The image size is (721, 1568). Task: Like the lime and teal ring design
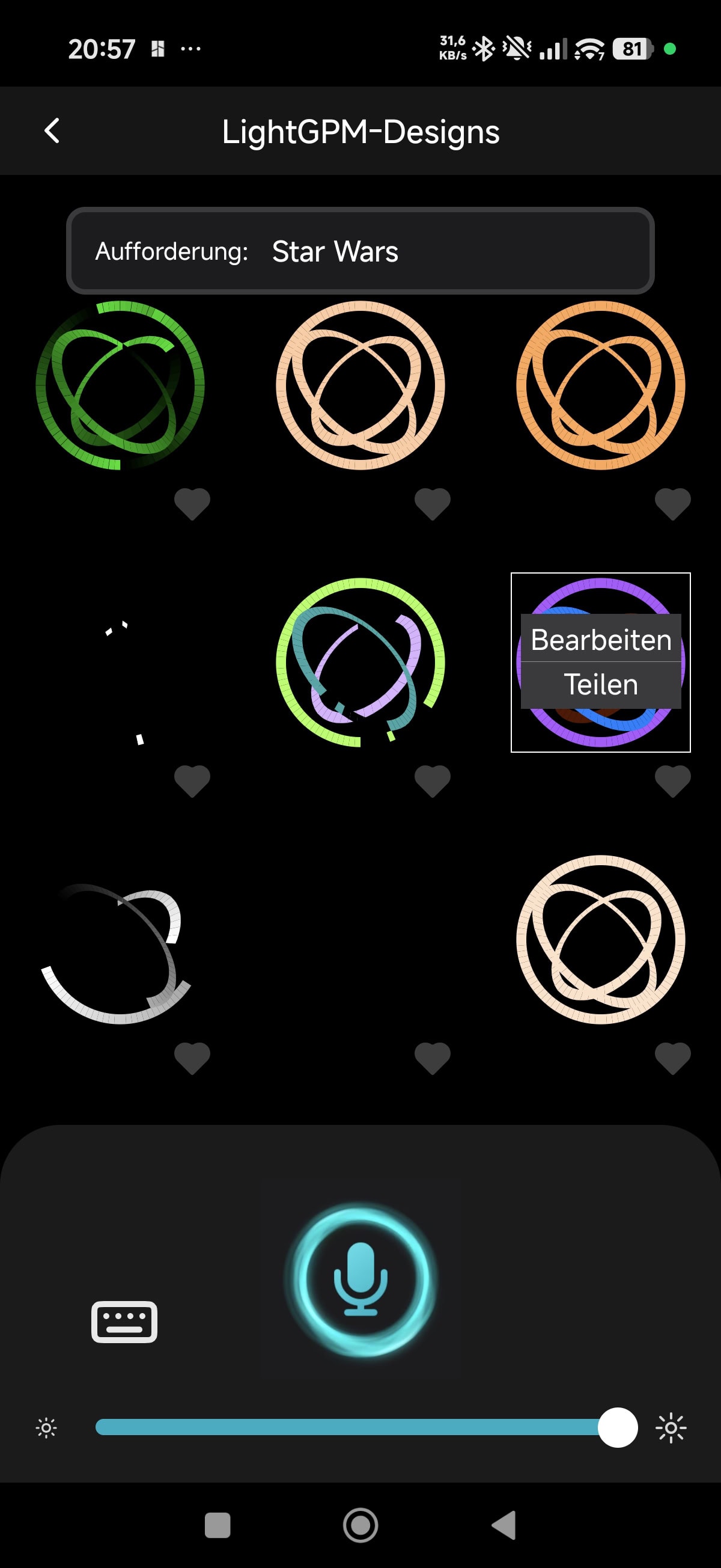coord(433,781)
